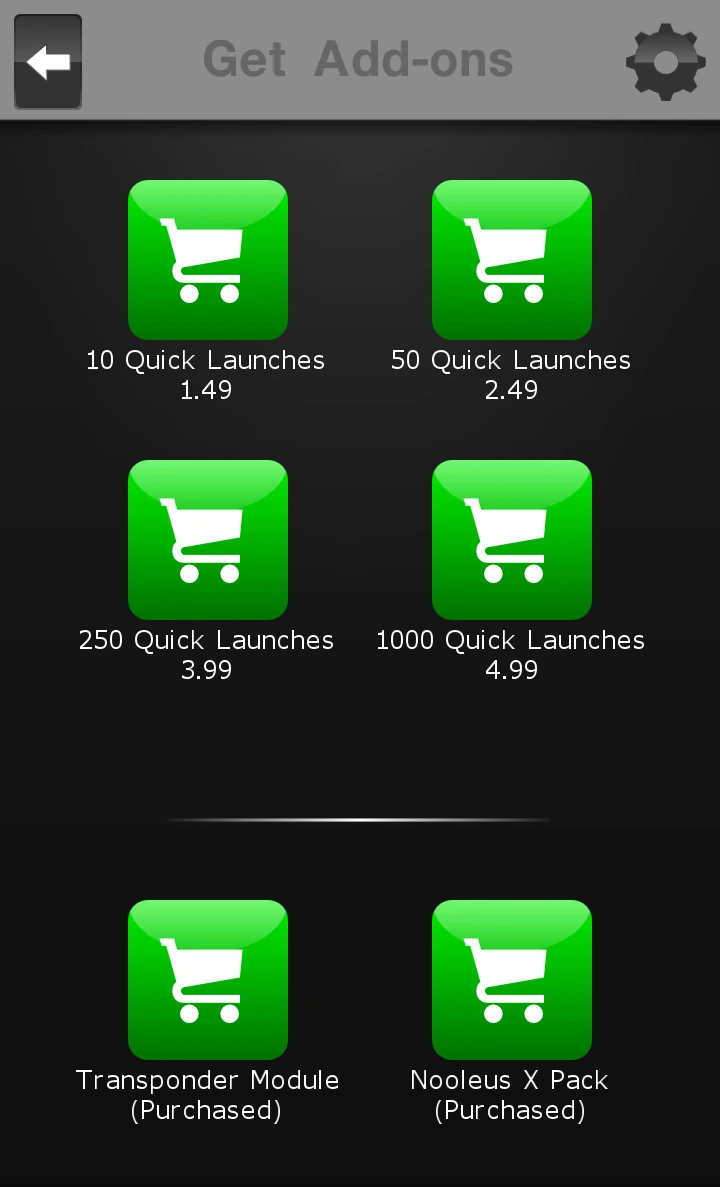
Task: Go back using the arrow button
Action: (48, 62)
